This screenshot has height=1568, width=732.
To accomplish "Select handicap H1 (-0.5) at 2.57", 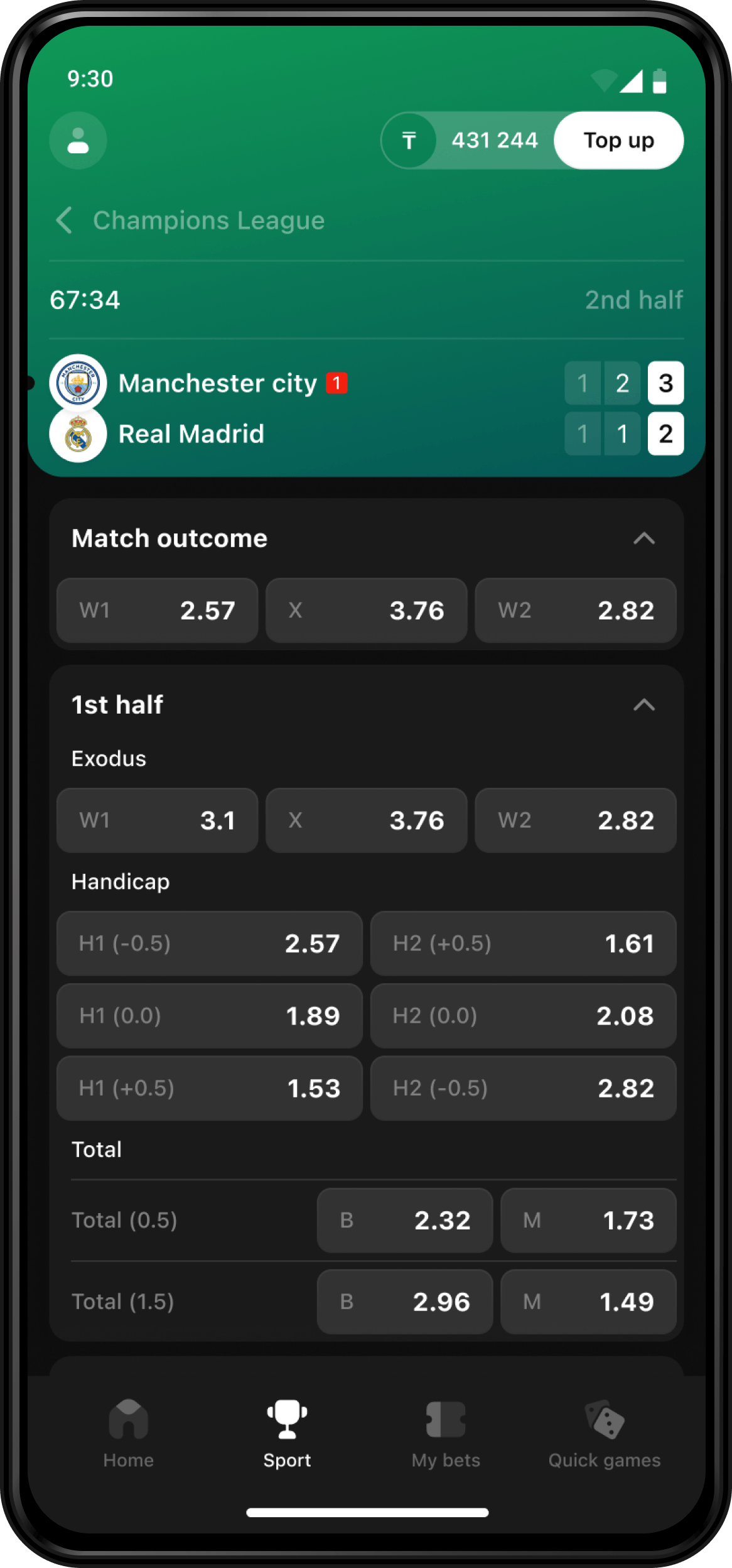I will [210, 943].
